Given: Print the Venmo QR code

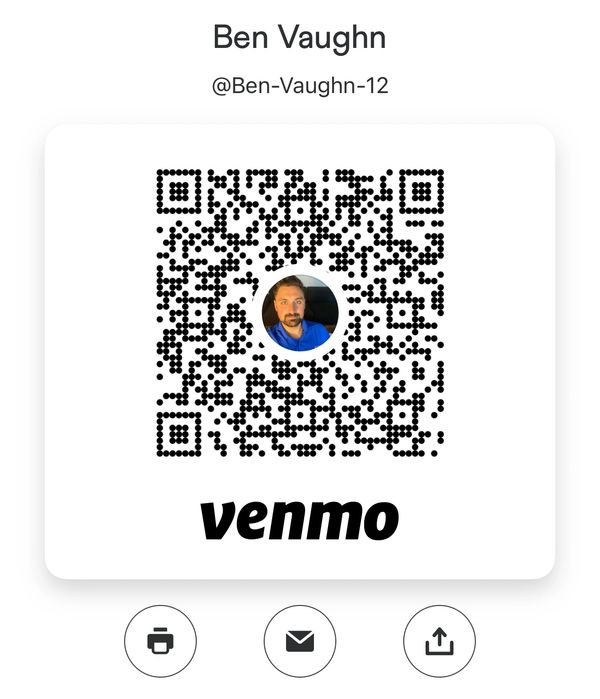Looking at the screenshot, I should tap(160, 641).
